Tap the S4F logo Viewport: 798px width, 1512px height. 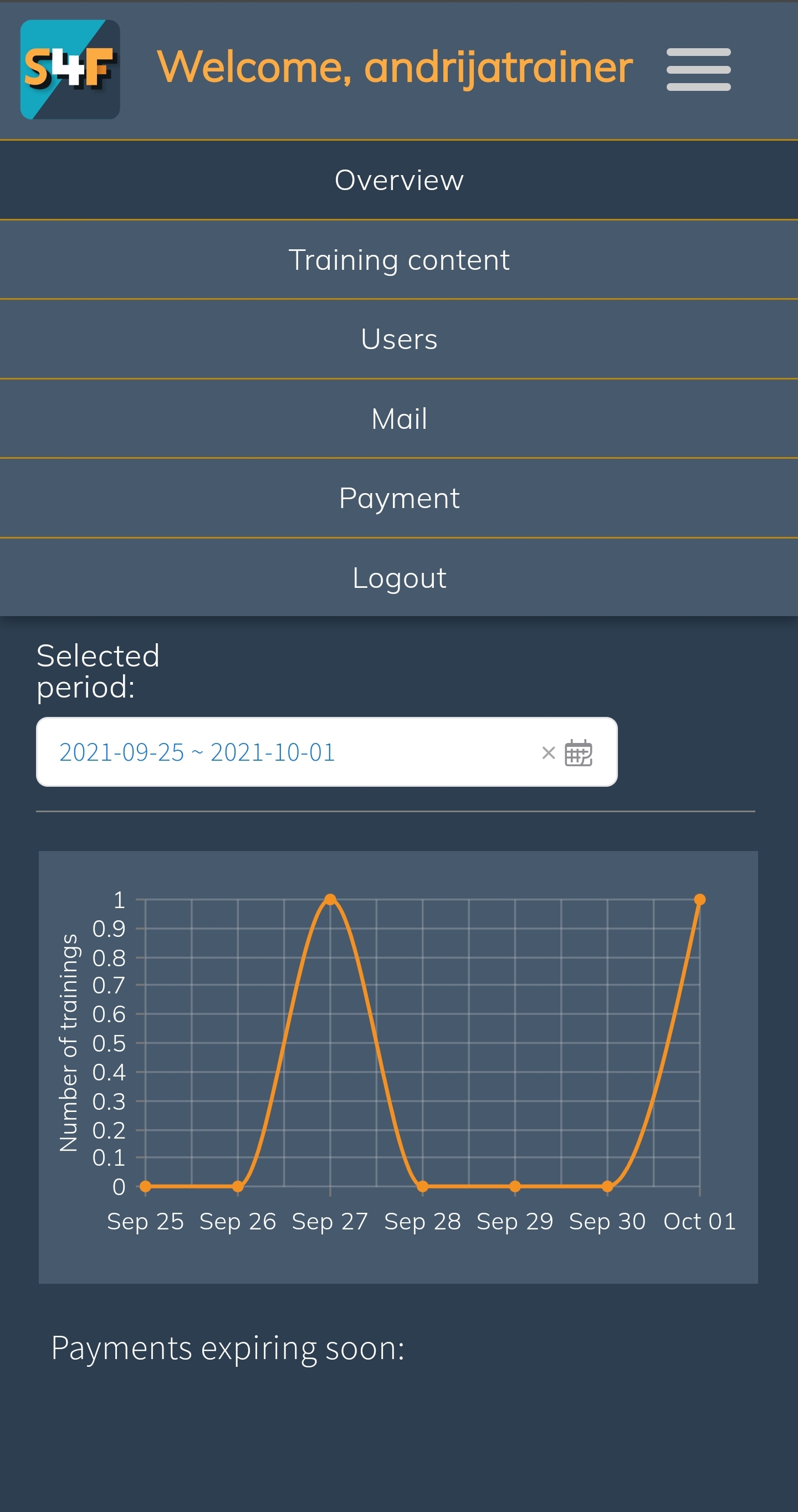(70, 70)
